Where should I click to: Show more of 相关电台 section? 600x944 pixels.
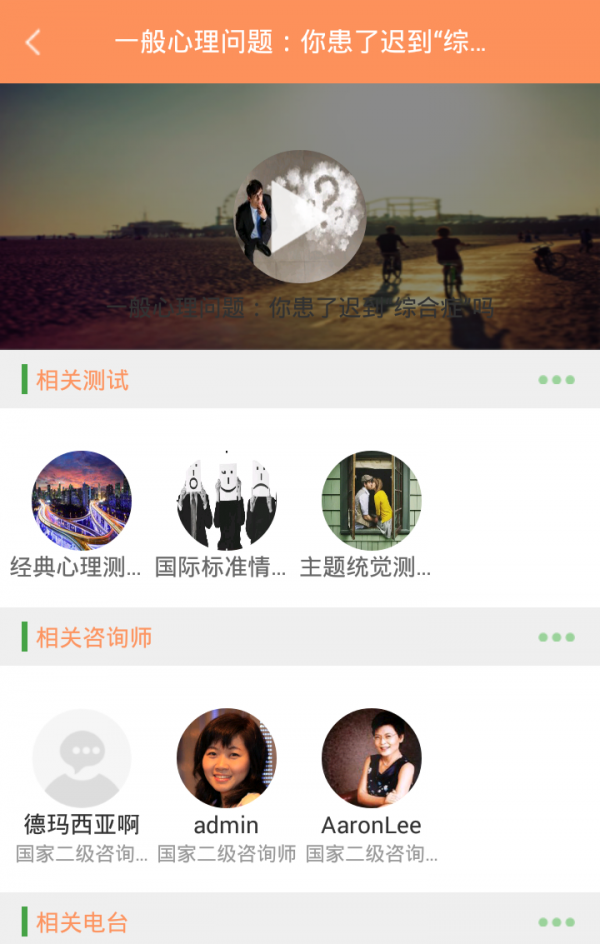(556, 922)
